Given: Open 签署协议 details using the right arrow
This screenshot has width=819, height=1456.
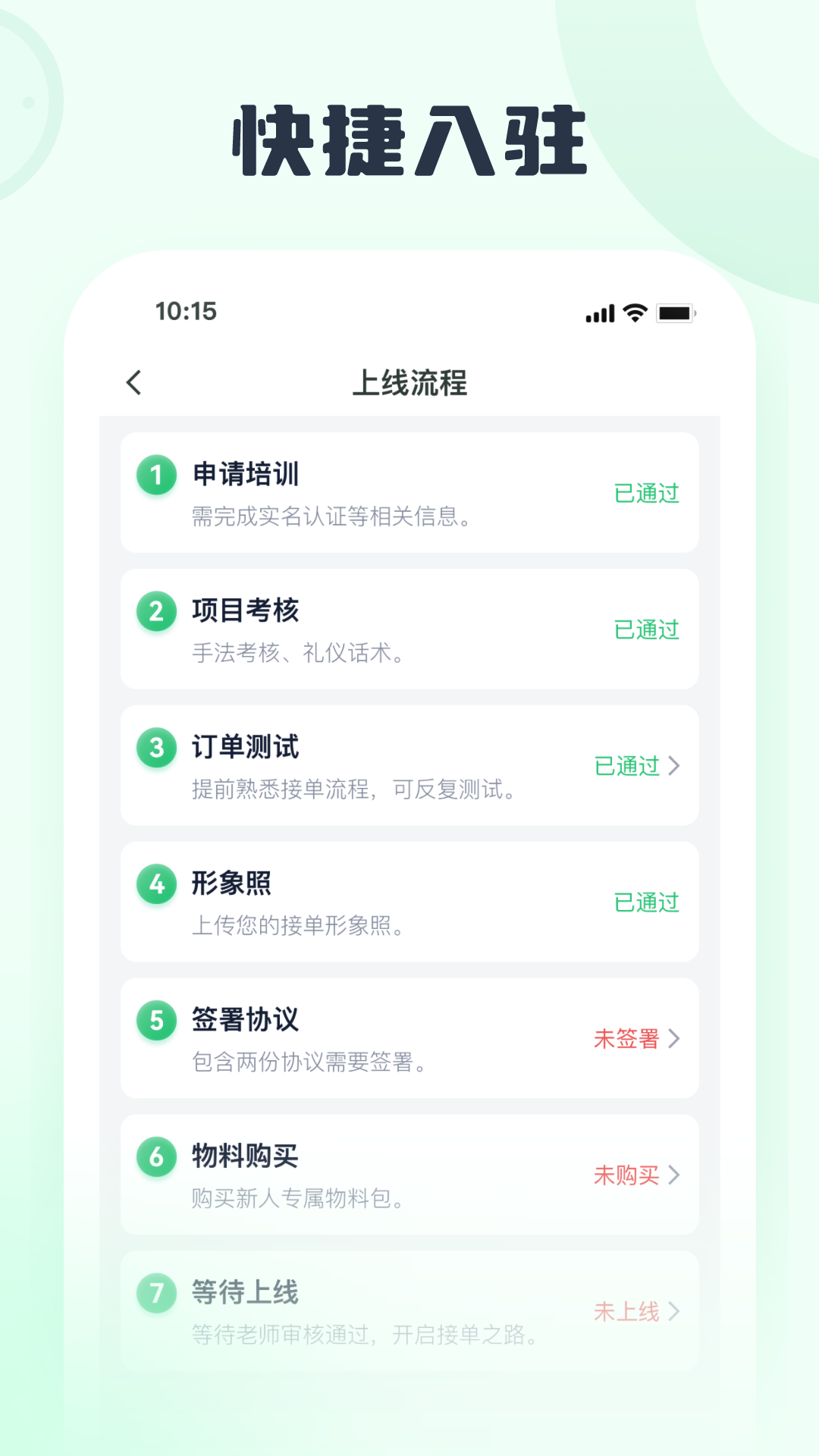Looking at the screenshot, I should (x=673, y=1040).
